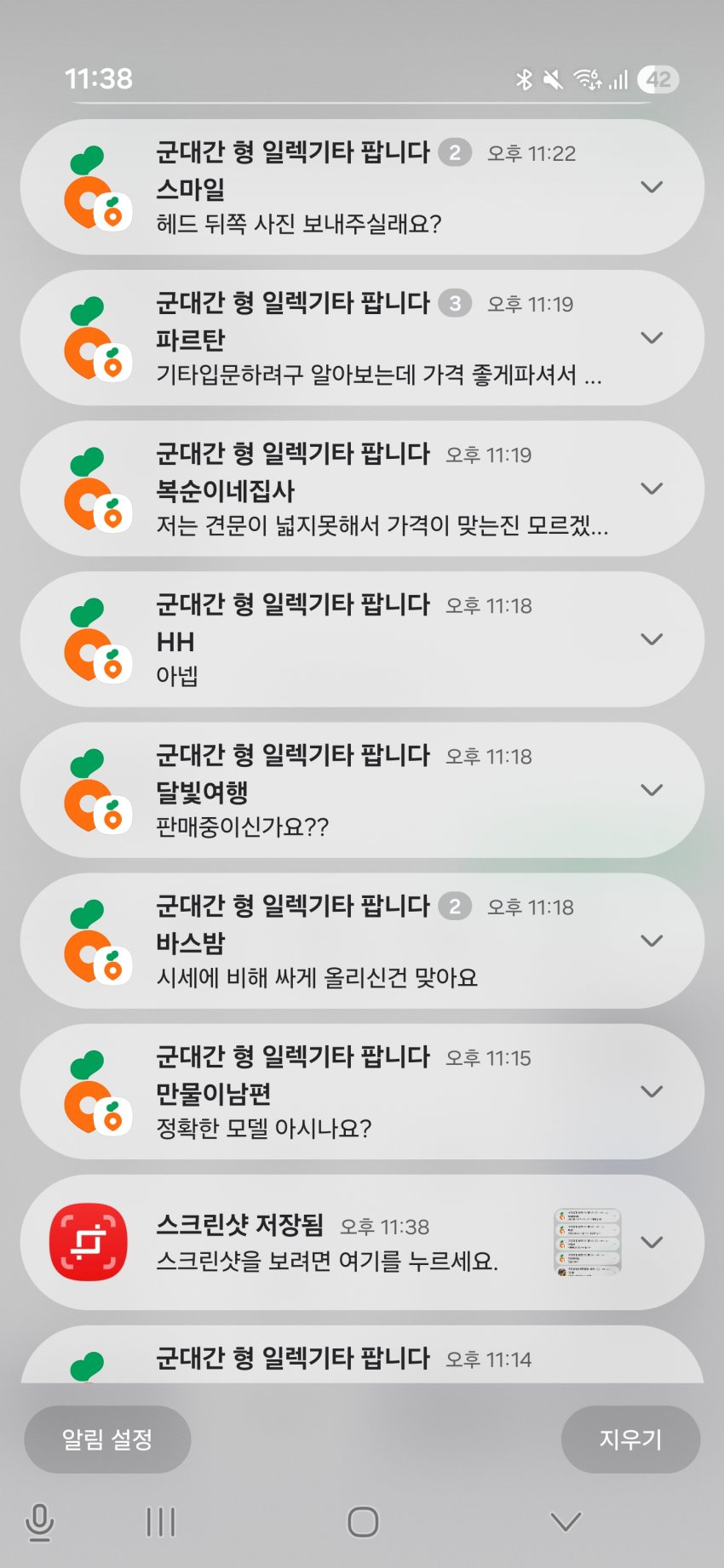Open 알림 설정 notification settings
Image resolution: width=724 pixels, height=1568 pixels.
(107, 1439)
